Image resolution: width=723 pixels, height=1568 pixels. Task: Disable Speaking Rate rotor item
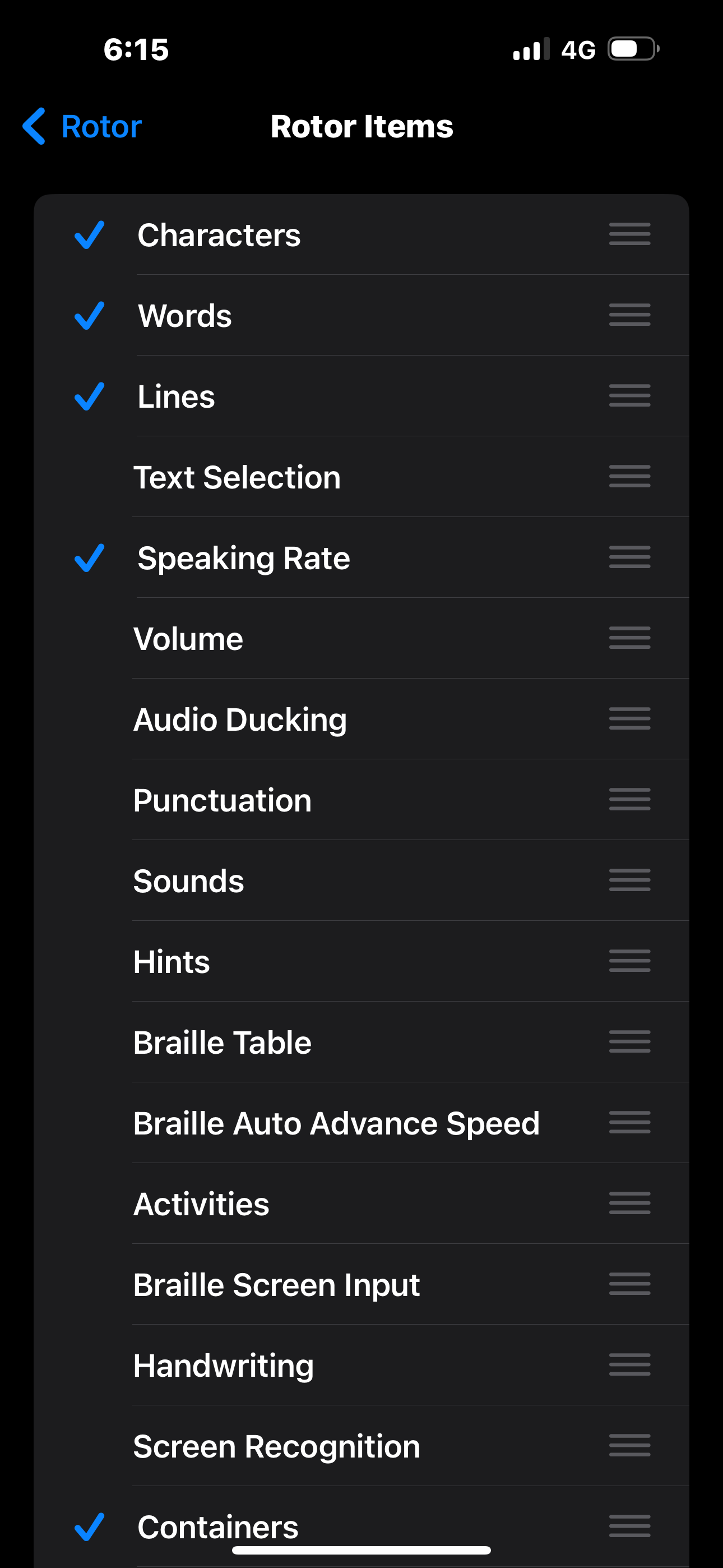243,558
